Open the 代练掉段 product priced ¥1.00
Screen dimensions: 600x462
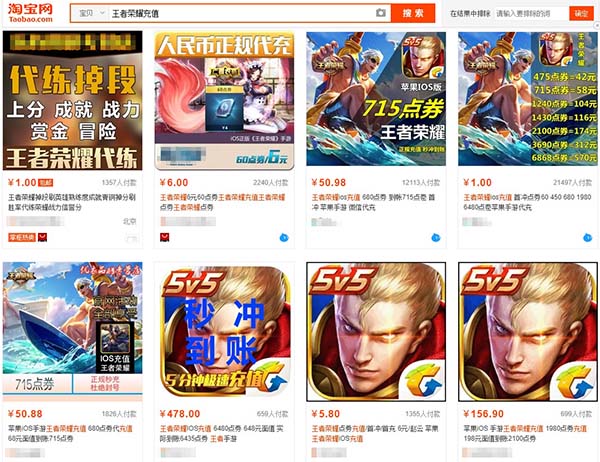coord(72,100)
